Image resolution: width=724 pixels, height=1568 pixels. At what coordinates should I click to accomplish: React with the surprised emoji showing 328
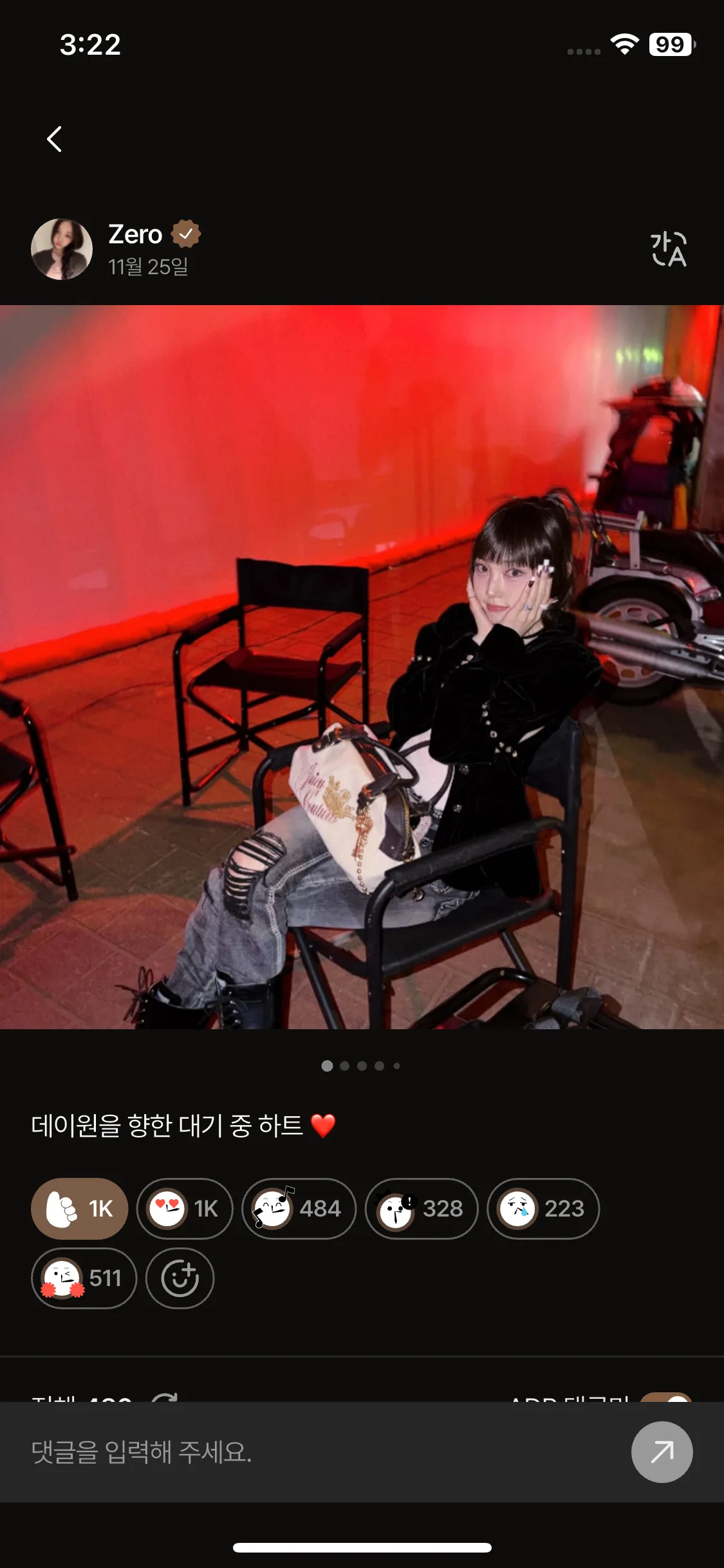[x=422, y=1208]
